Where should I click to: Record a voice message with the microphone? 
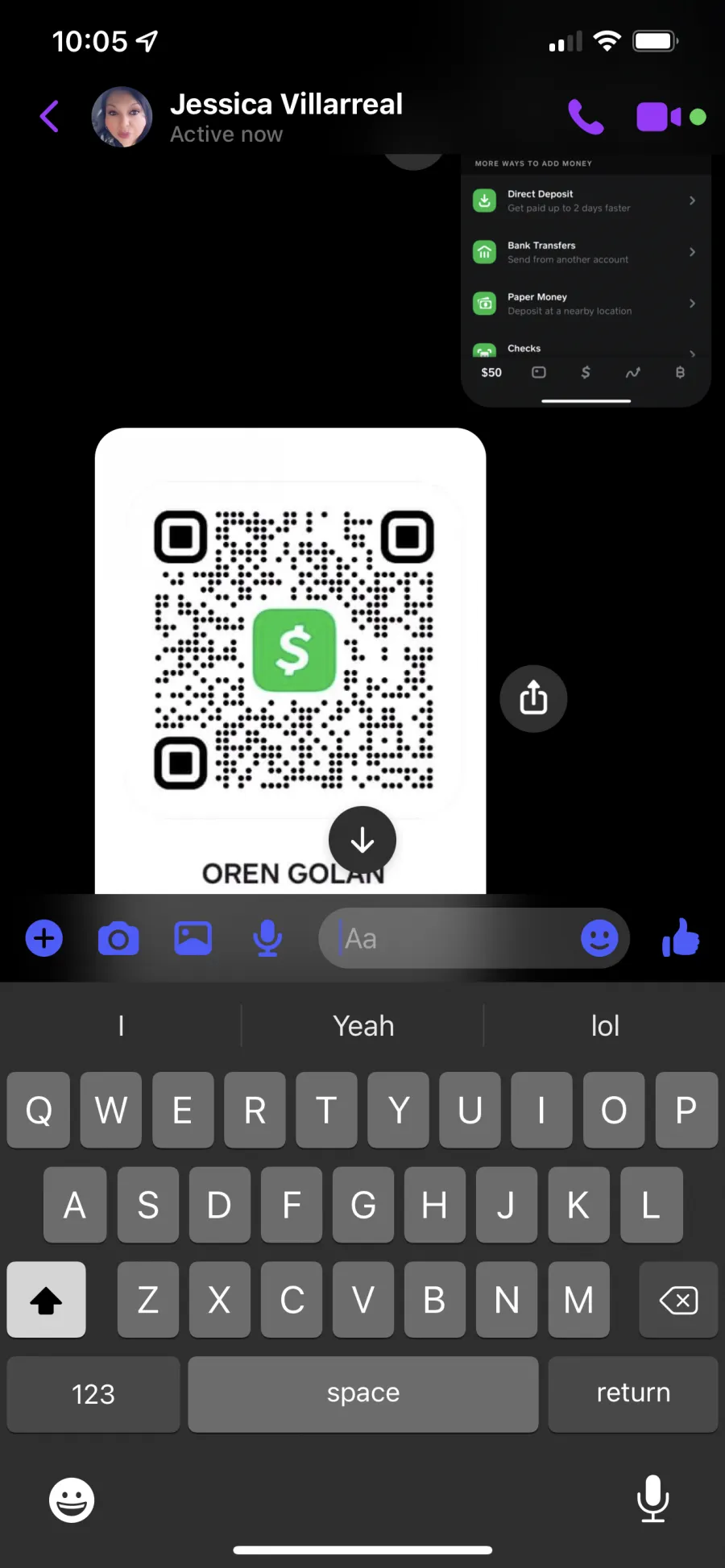tap(267, 938)
